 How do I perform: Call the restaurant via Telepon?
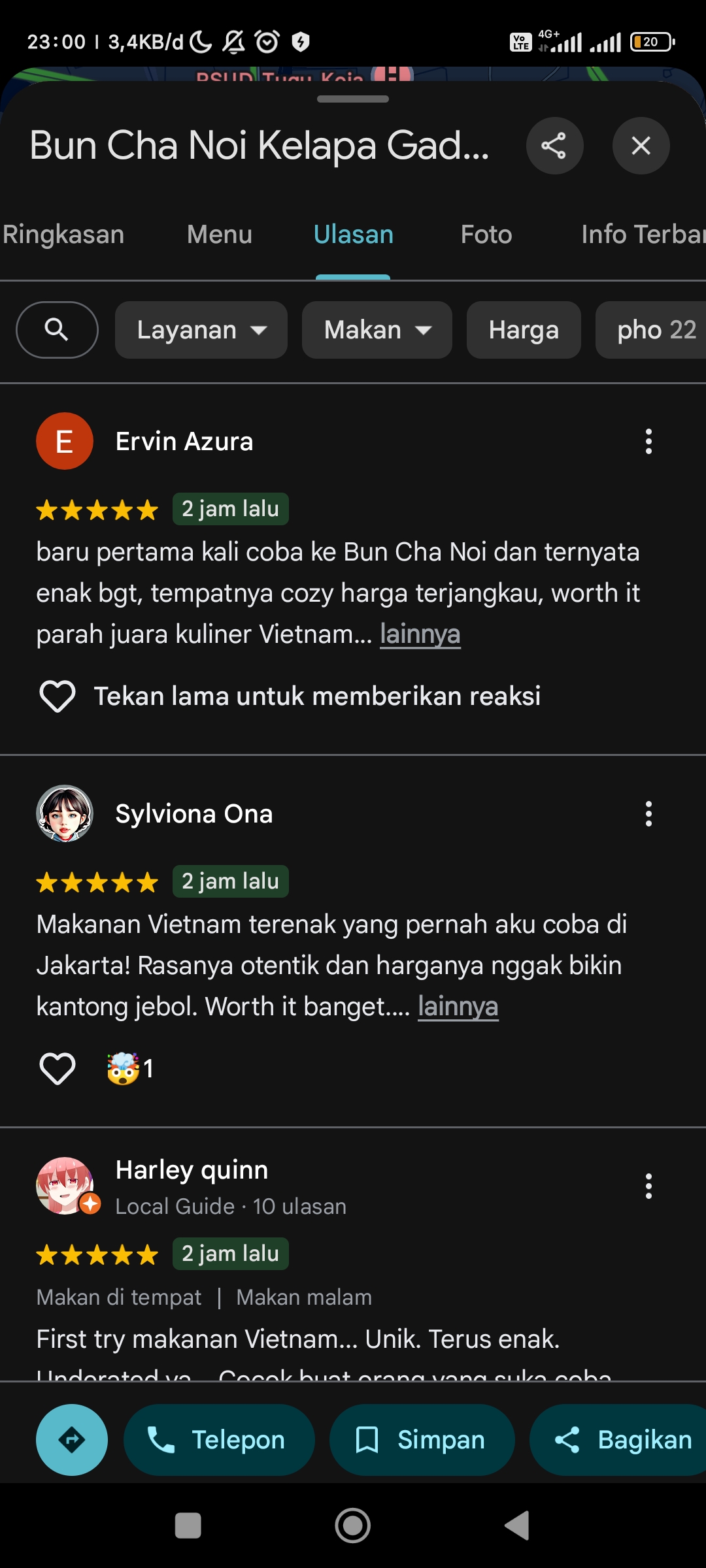tap(219, 1440)
